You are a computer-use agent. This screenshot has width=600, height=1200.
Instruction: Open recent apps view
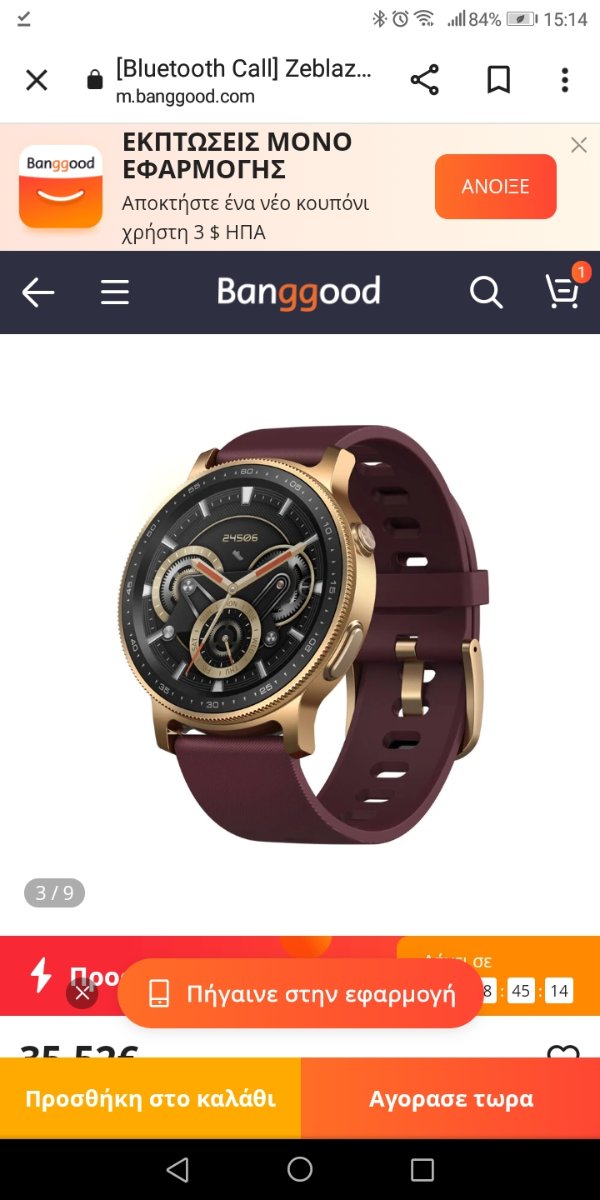point(422,1170)
